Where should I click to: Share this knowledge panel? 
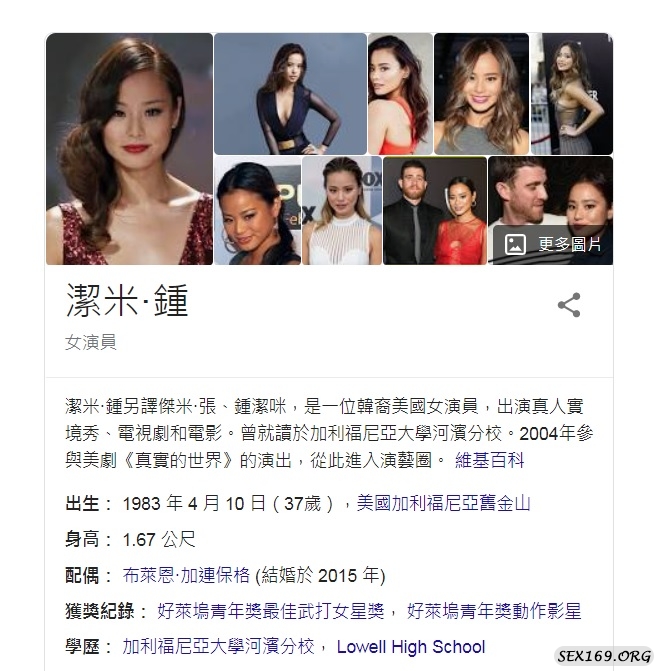click(569, 305)
